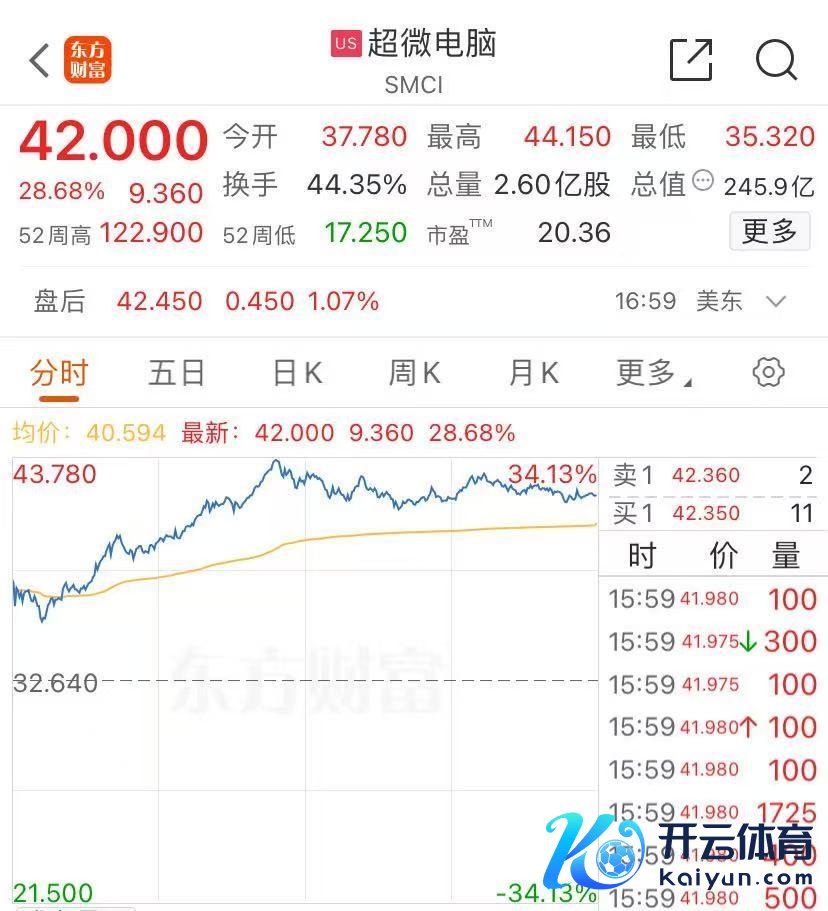Tap the 总值 info icon

[703, 182]
